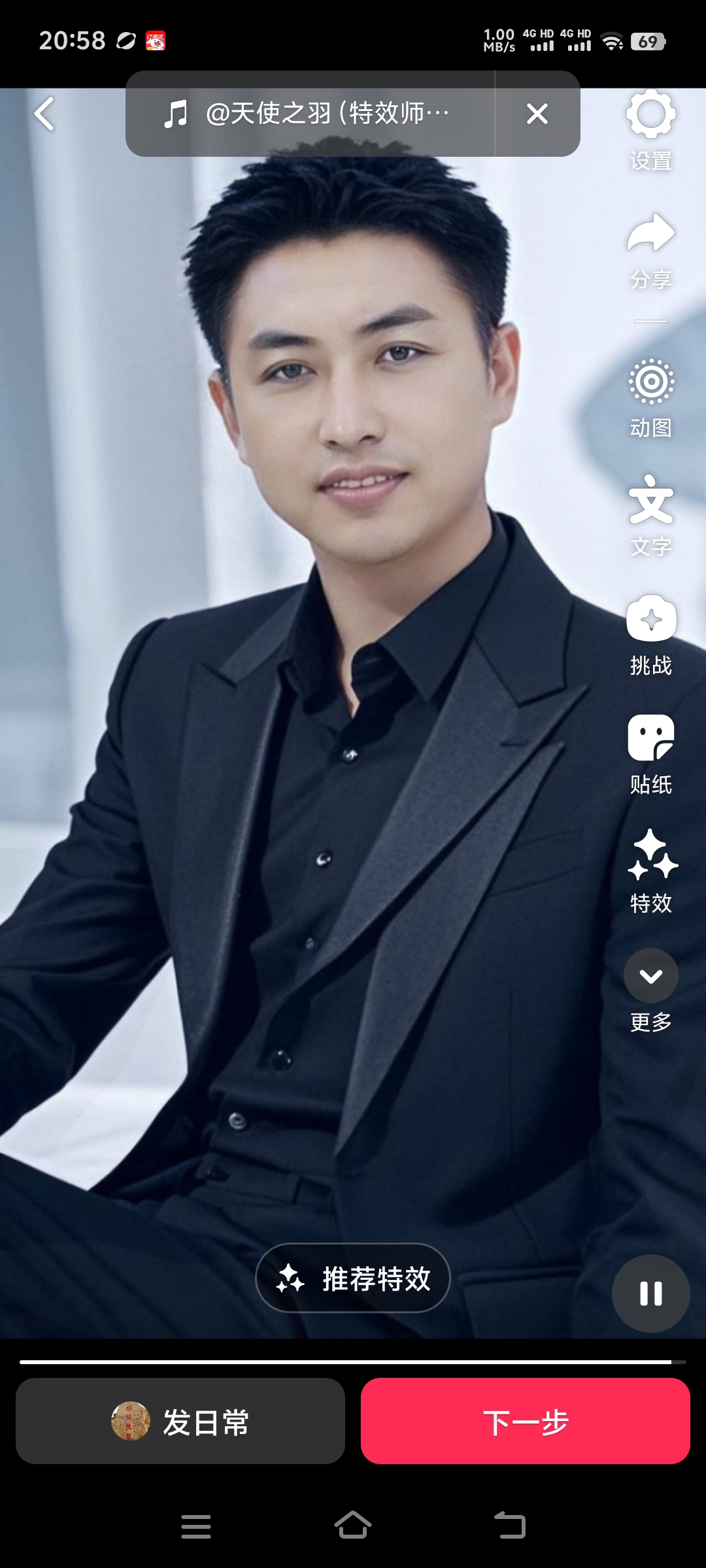Image resolution: width=706 pixels, height=1568 pixels.
Task: Pause the video preview
Action: point(650,1293)
